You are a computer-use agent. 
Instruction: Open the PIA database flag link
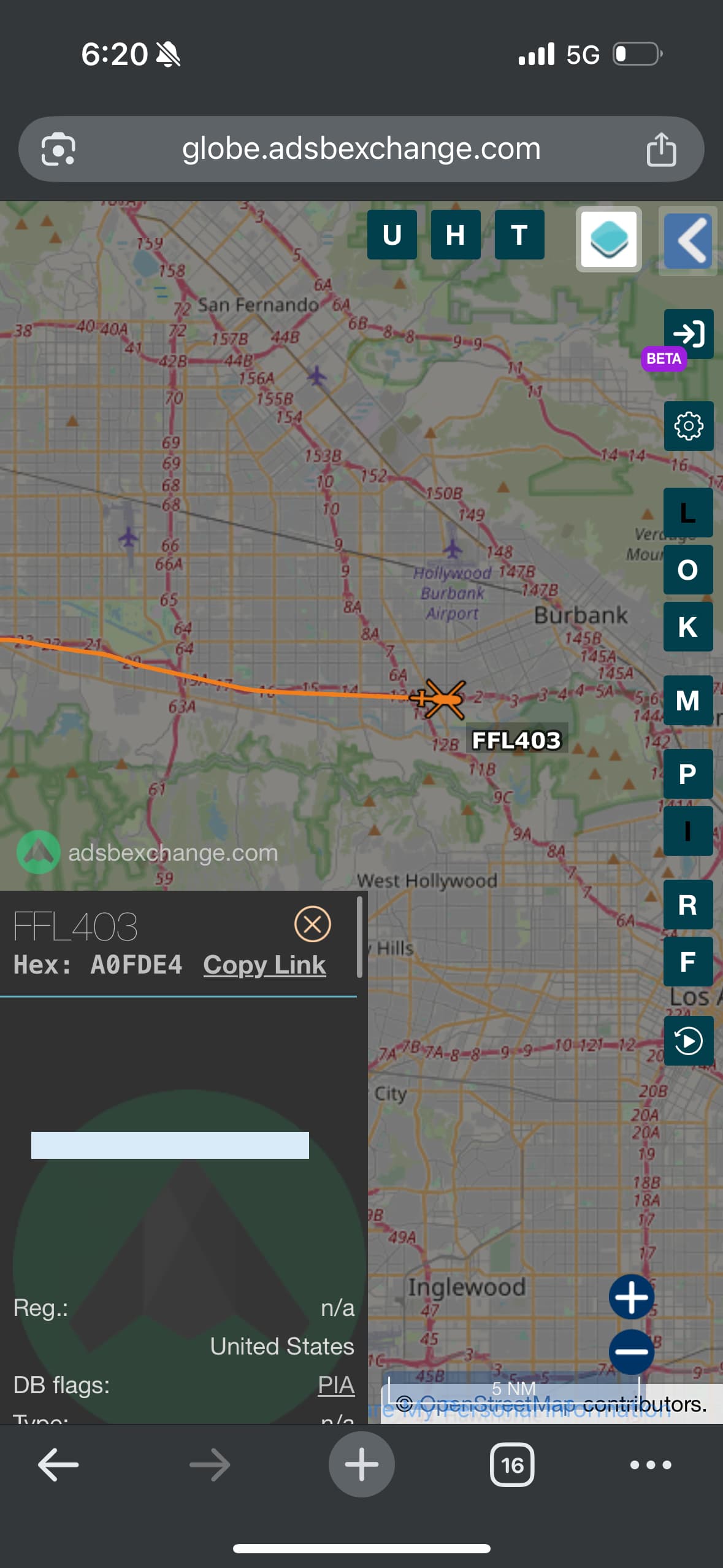[x=335, y=1385]
